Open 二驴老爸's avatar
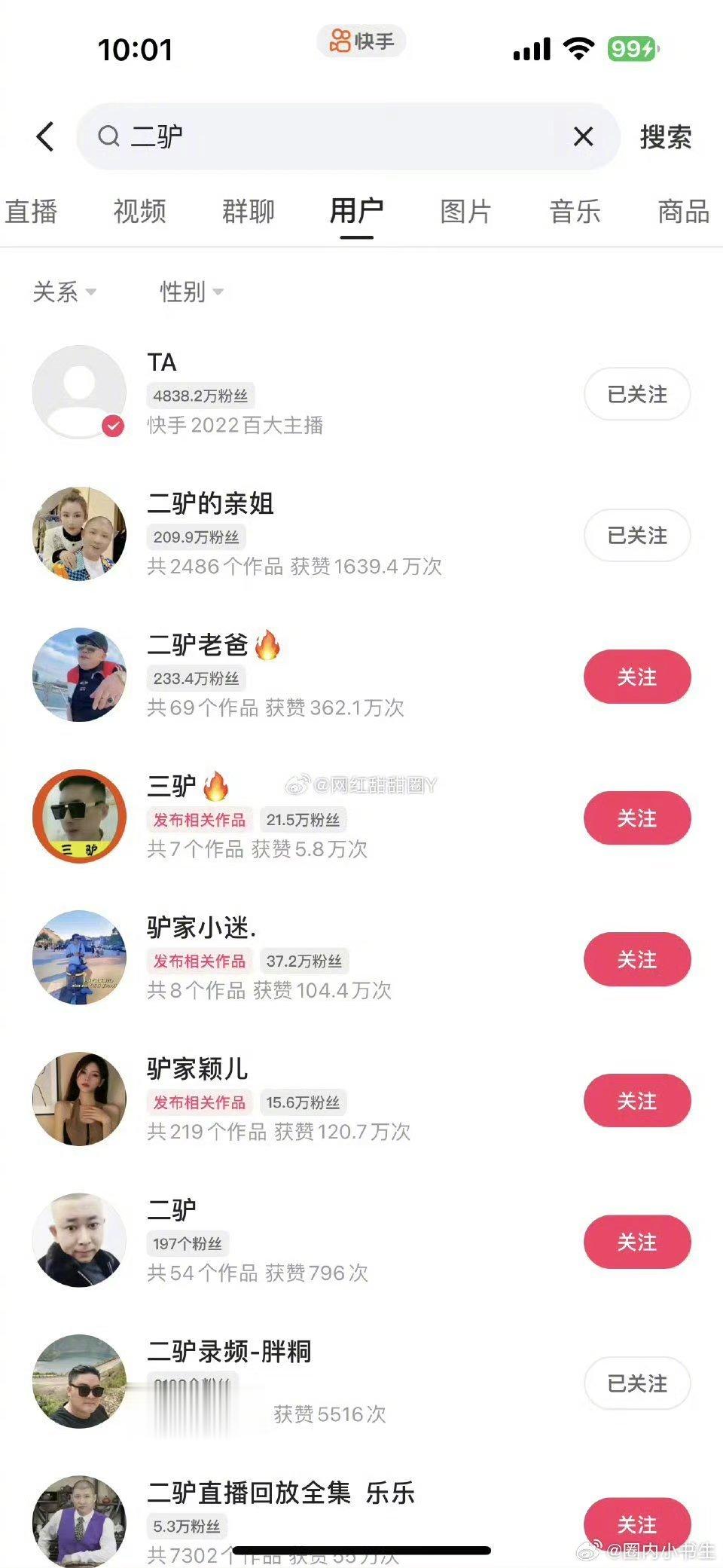Image resolution: width=723 pixels, height=1568 pixels. coord(78,674)
